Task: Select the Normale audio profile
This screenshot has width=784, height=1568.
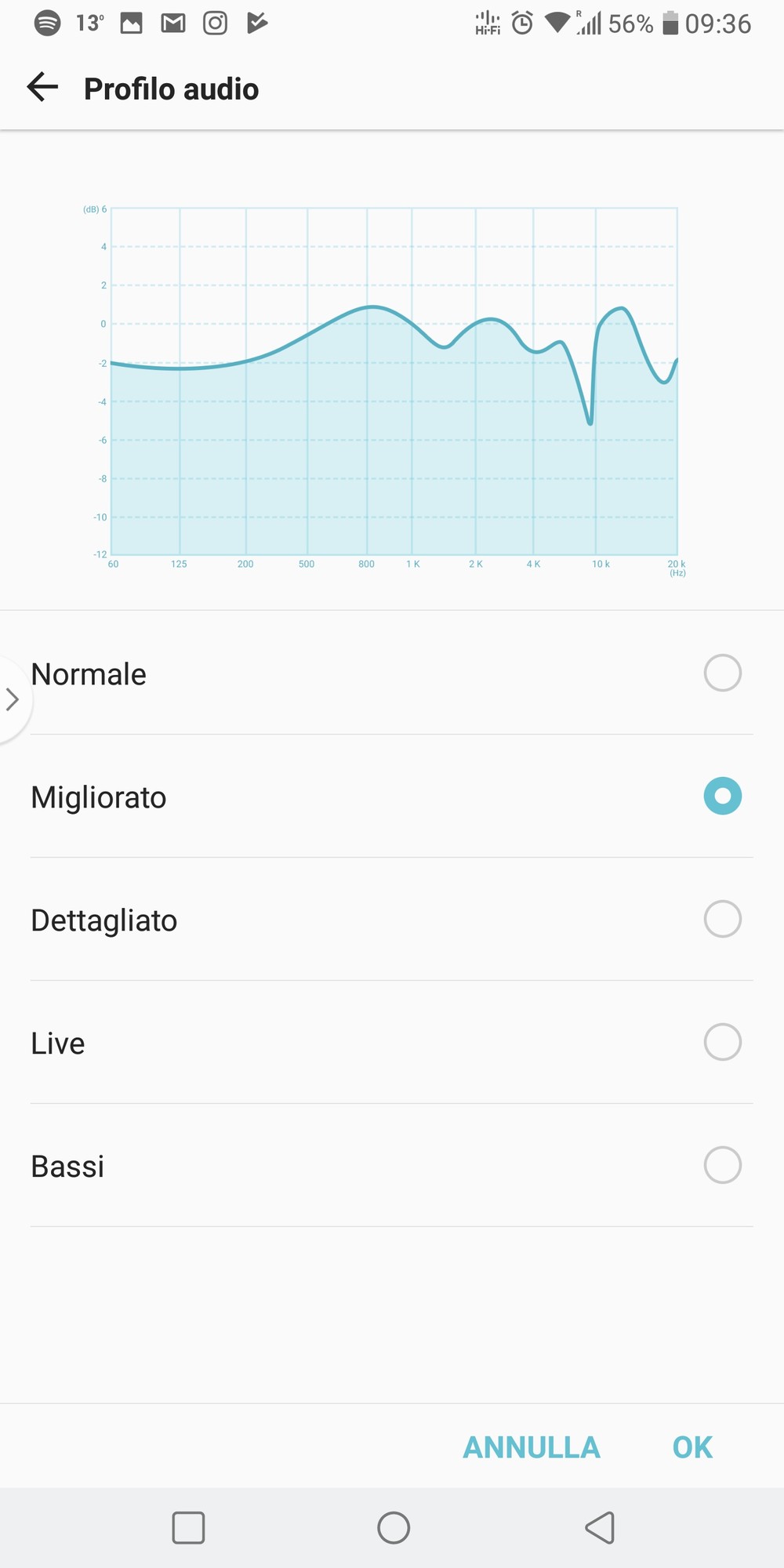Action: [x=392, y=673]
